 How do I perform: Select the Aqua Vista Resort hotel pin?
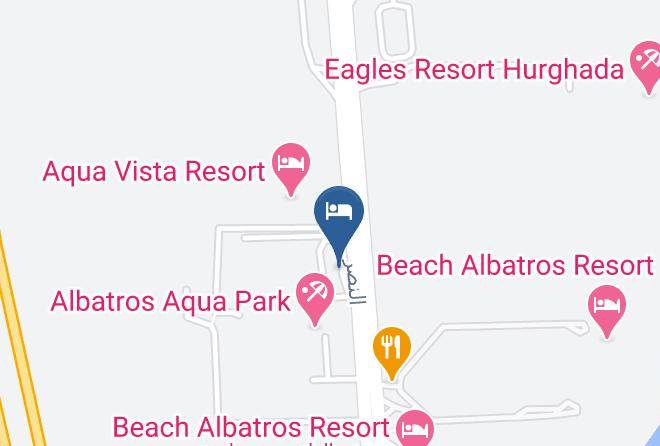click(x=291, y=169)
